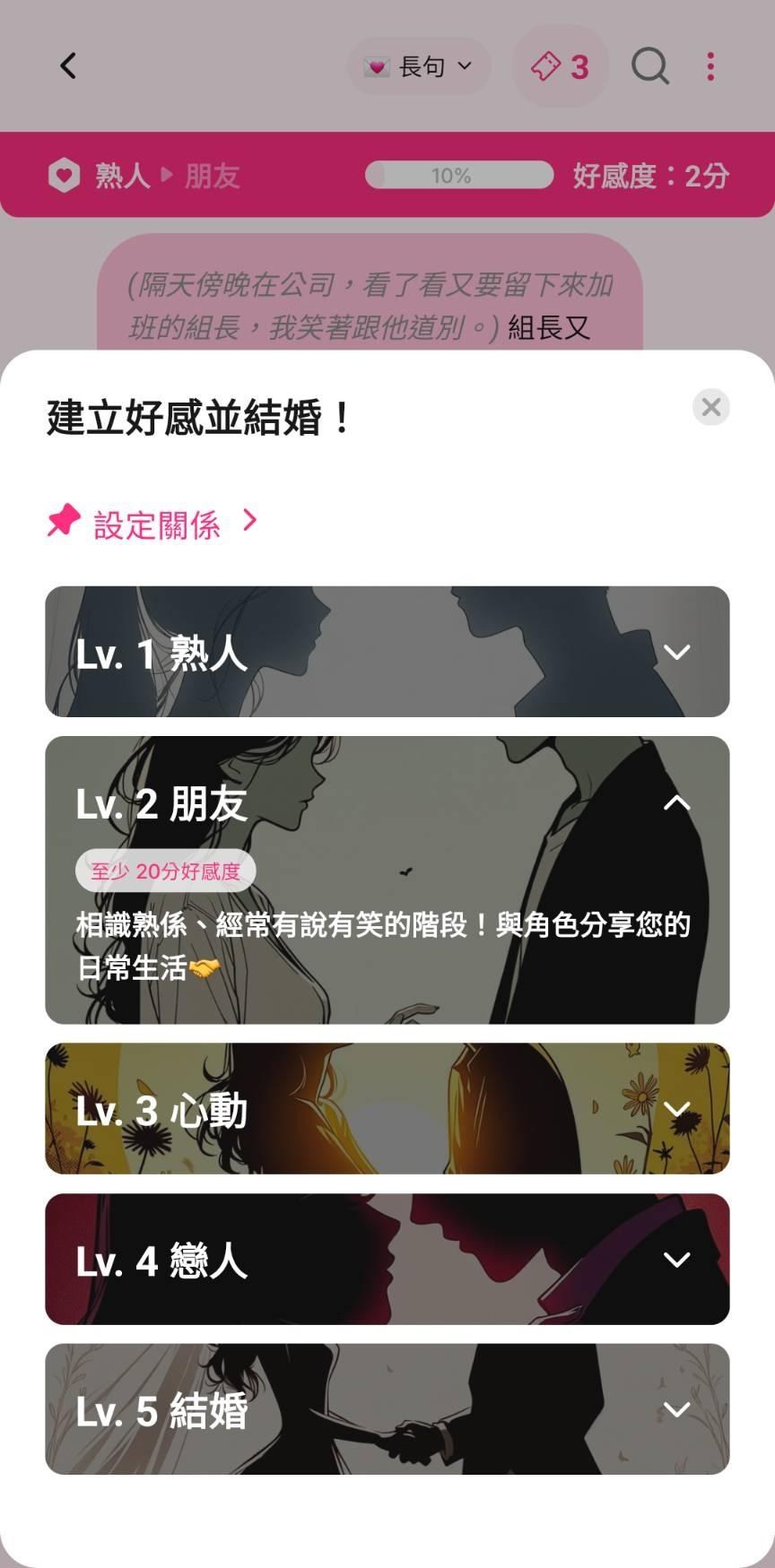Open the three-dot overflow menu

pos(710,66)
